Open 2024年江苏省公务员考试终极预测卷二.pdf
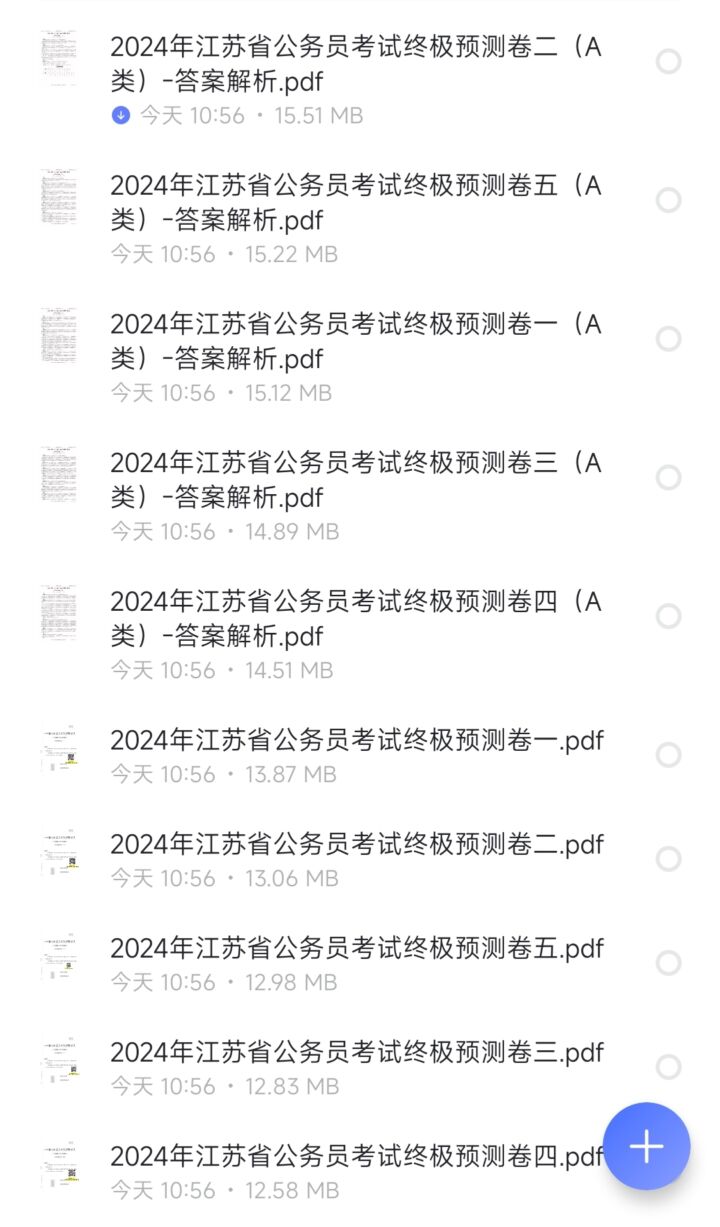This screenshot has width=720, height=1227. point(354,844)
